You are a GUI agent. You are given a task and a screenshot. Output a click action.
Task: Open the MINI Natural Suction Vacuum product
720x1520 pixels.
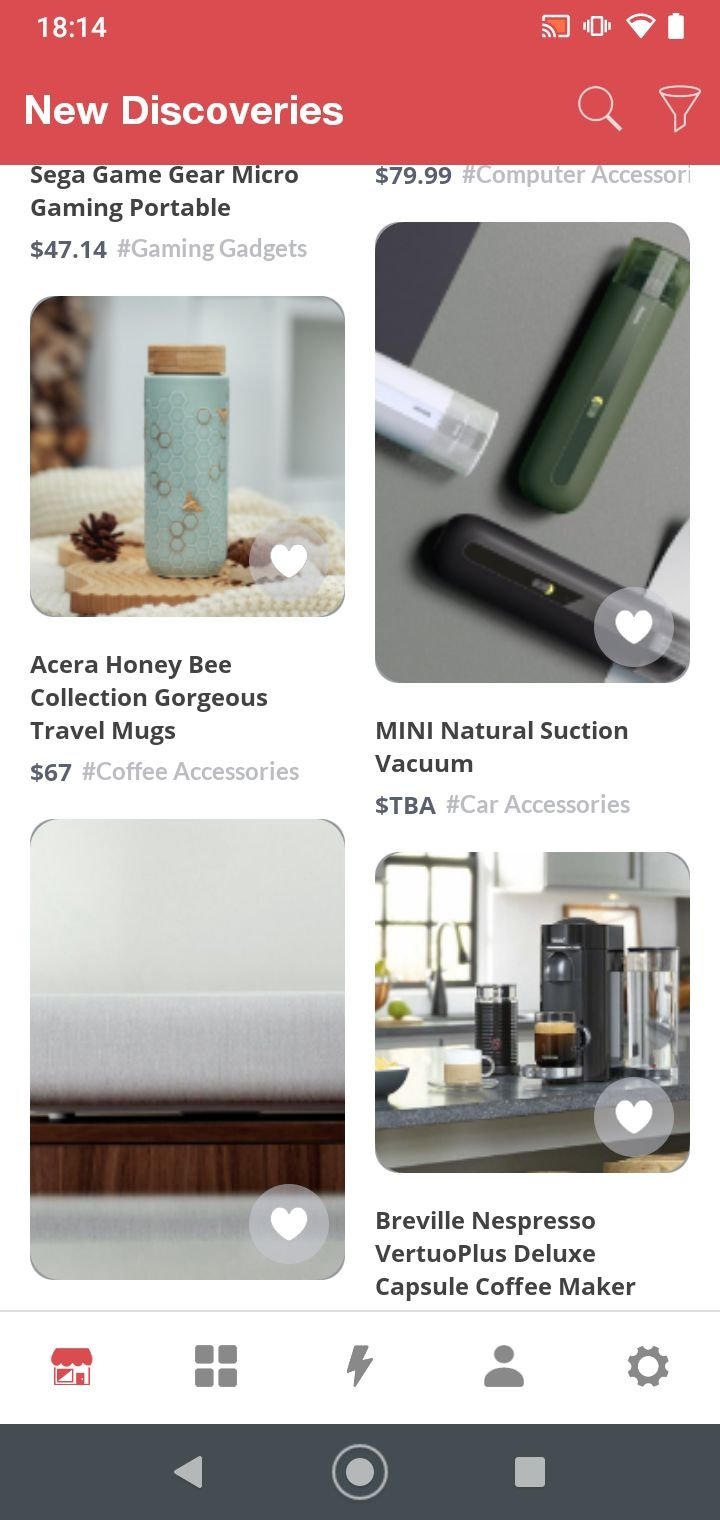[532, 452]
